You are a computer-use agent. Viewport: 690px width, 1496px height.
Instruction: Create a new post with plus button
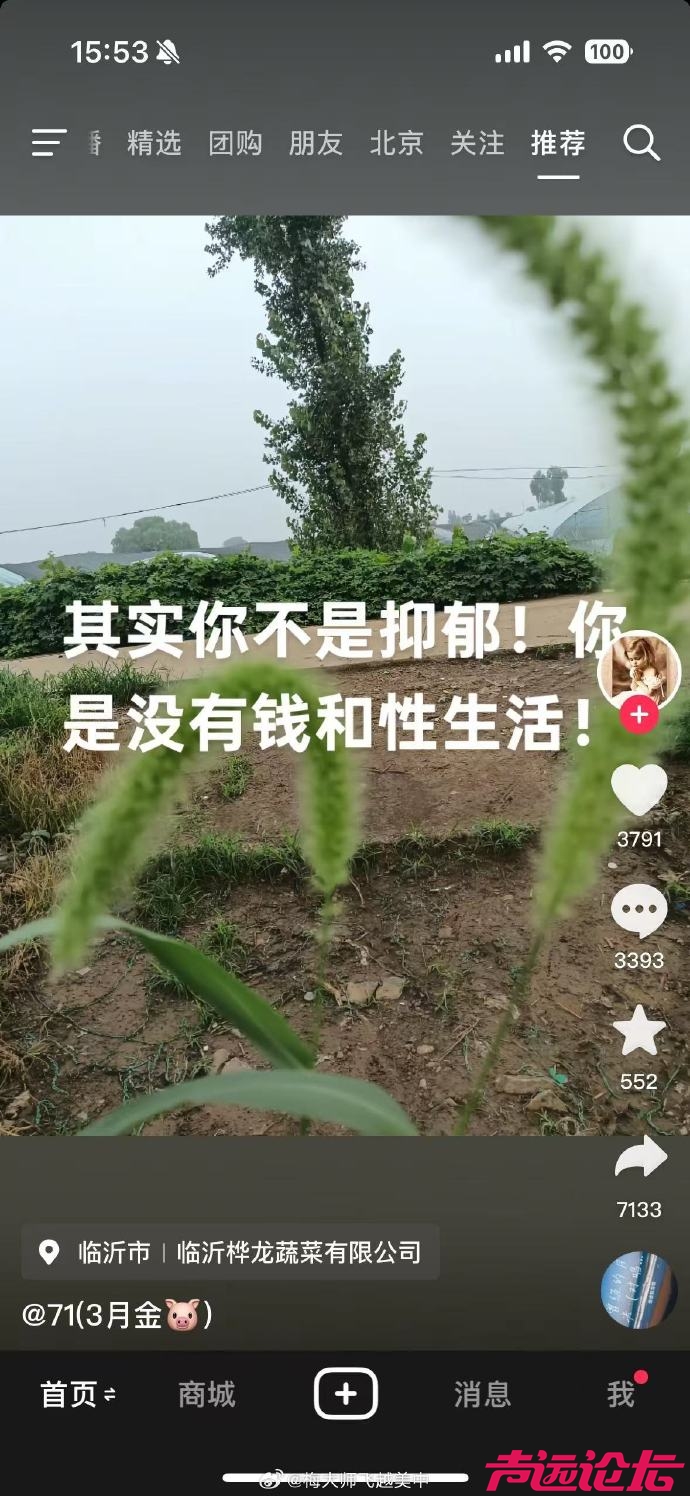(x=346, y=1394)
